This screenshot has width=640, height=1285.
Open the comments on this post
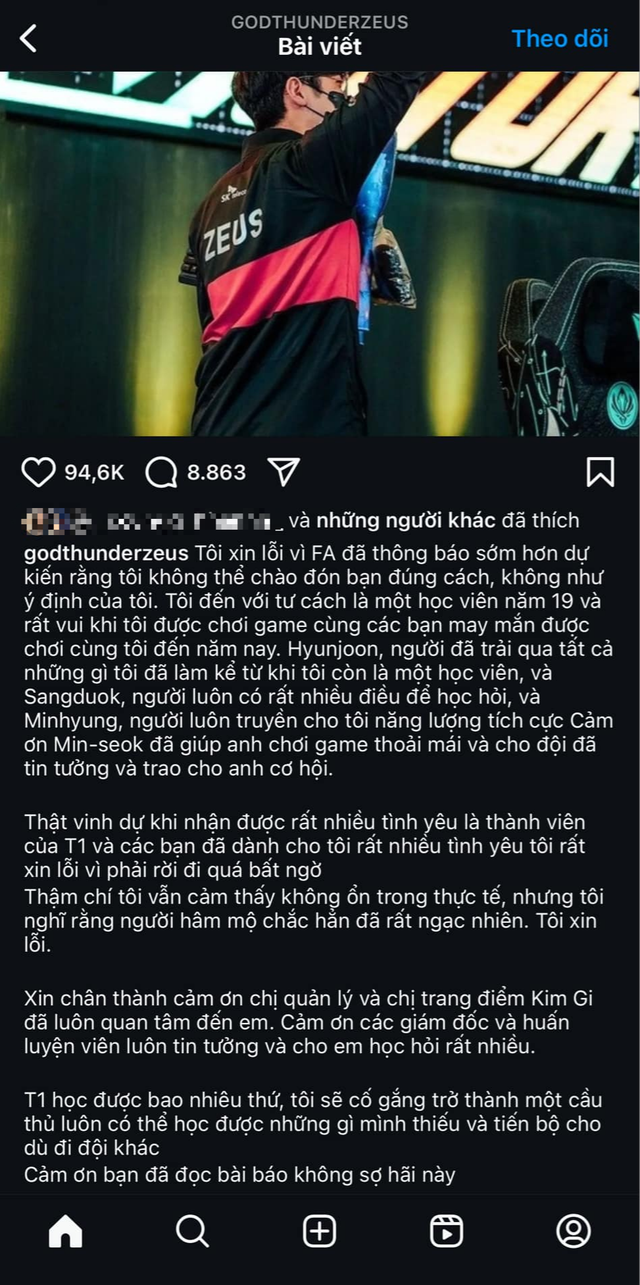point(161,472)
